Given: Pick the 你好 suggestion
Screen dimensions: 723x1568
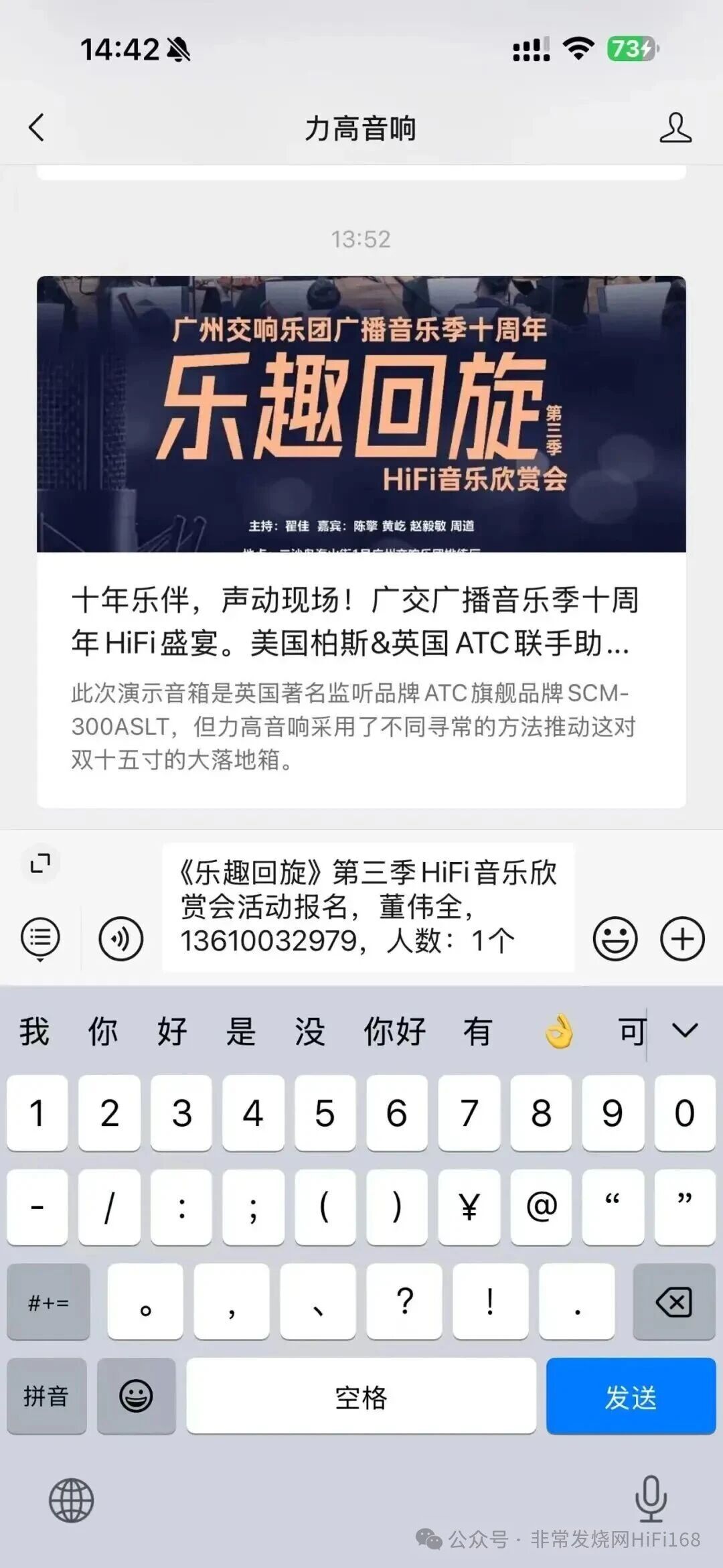Looking at the screenshot, I should [394, 1031].
